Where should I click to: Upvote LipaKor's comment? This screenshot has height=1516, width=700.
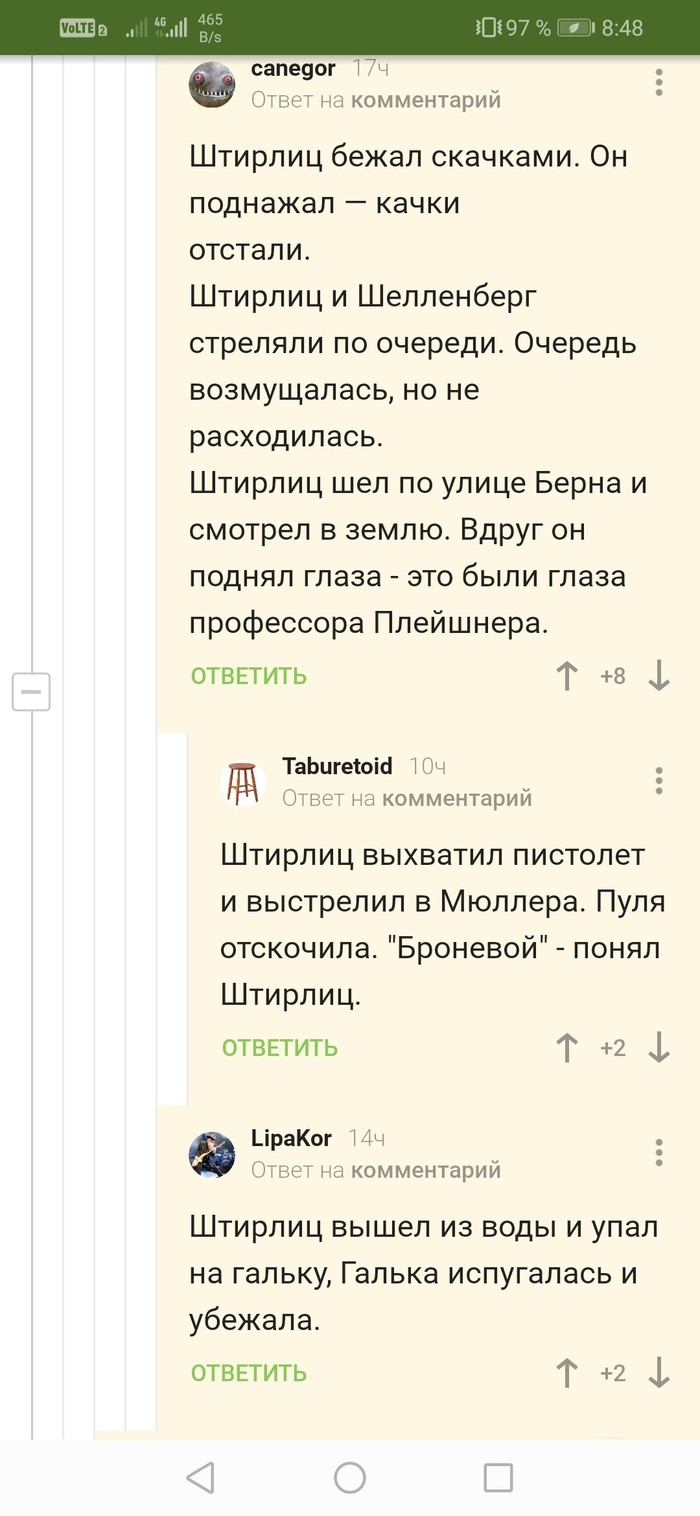pos(567,1373)
